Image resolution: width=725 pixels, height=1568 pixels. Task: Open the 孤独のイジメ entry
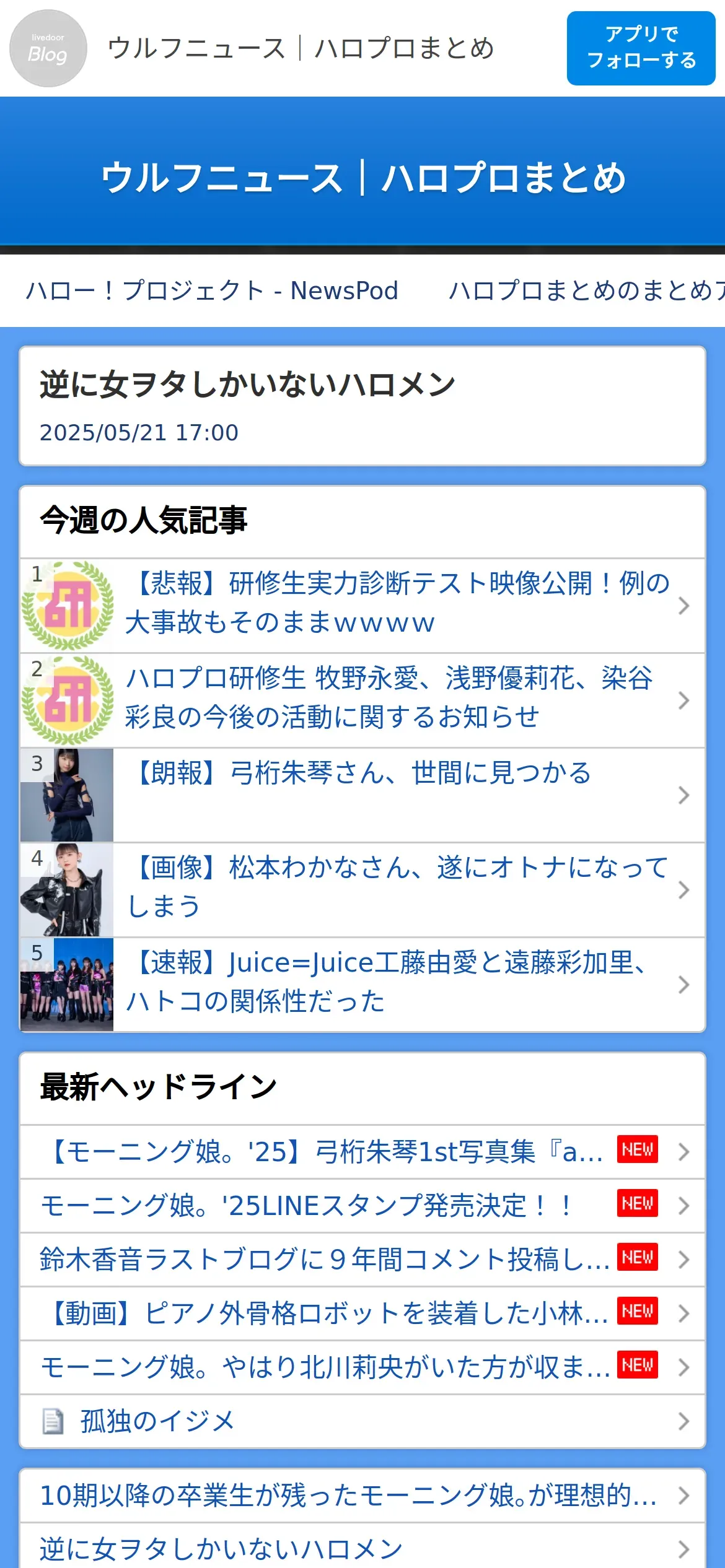[x=158, y=1421]
